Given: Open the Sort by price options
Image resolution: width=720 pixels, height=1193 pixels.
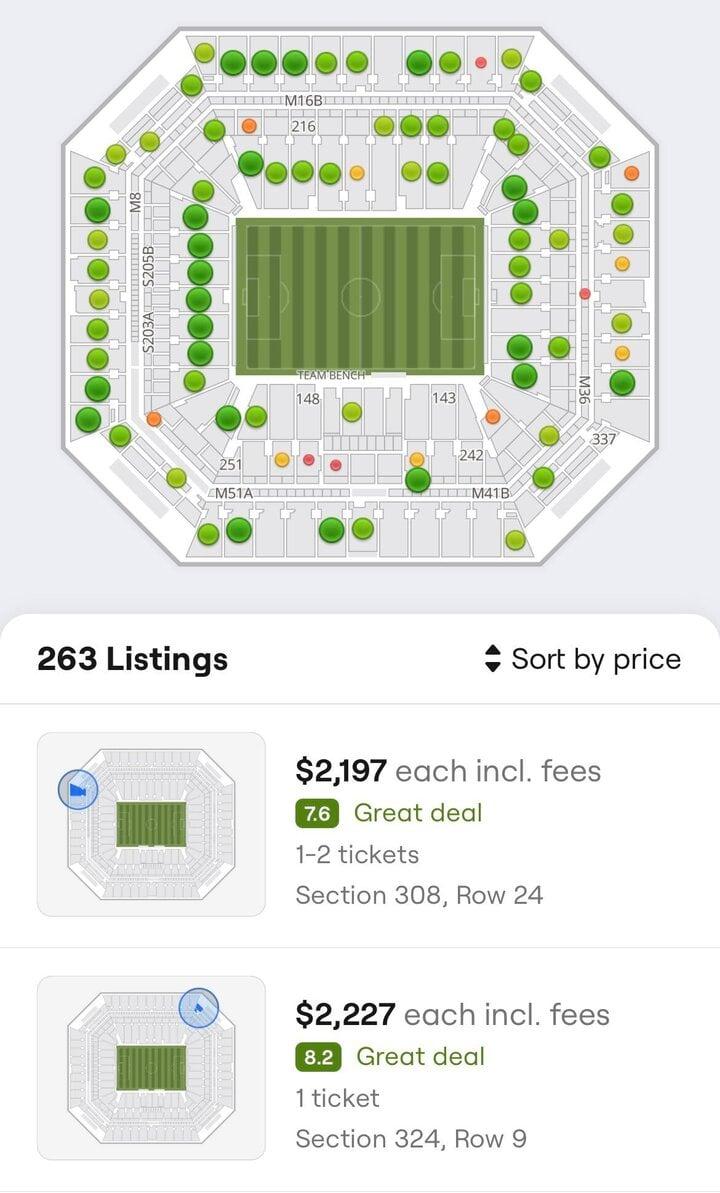Looking at the screenshot, I should coord(582,659).
